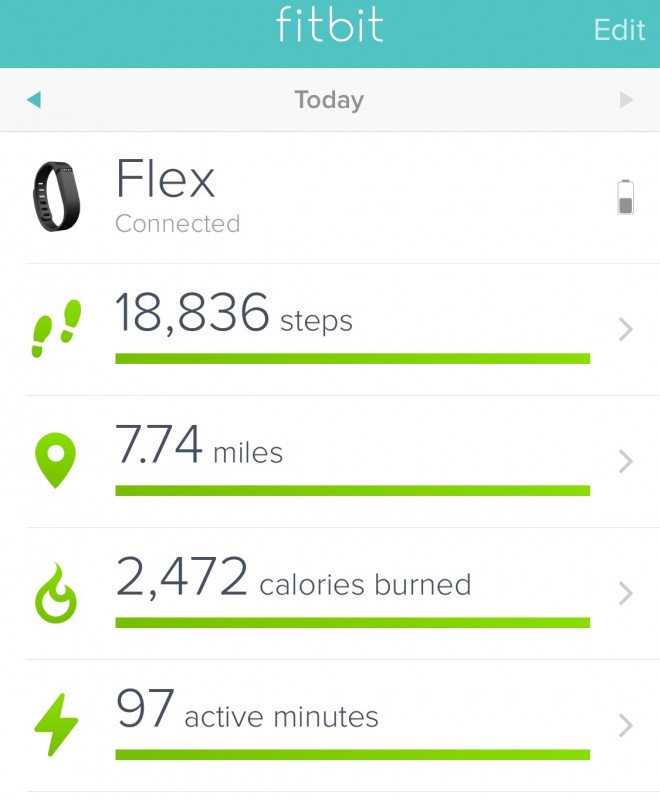This screenshot has height=800, width=660.
Task: View the 7.74 miles distance details
Action: (330, 461)
